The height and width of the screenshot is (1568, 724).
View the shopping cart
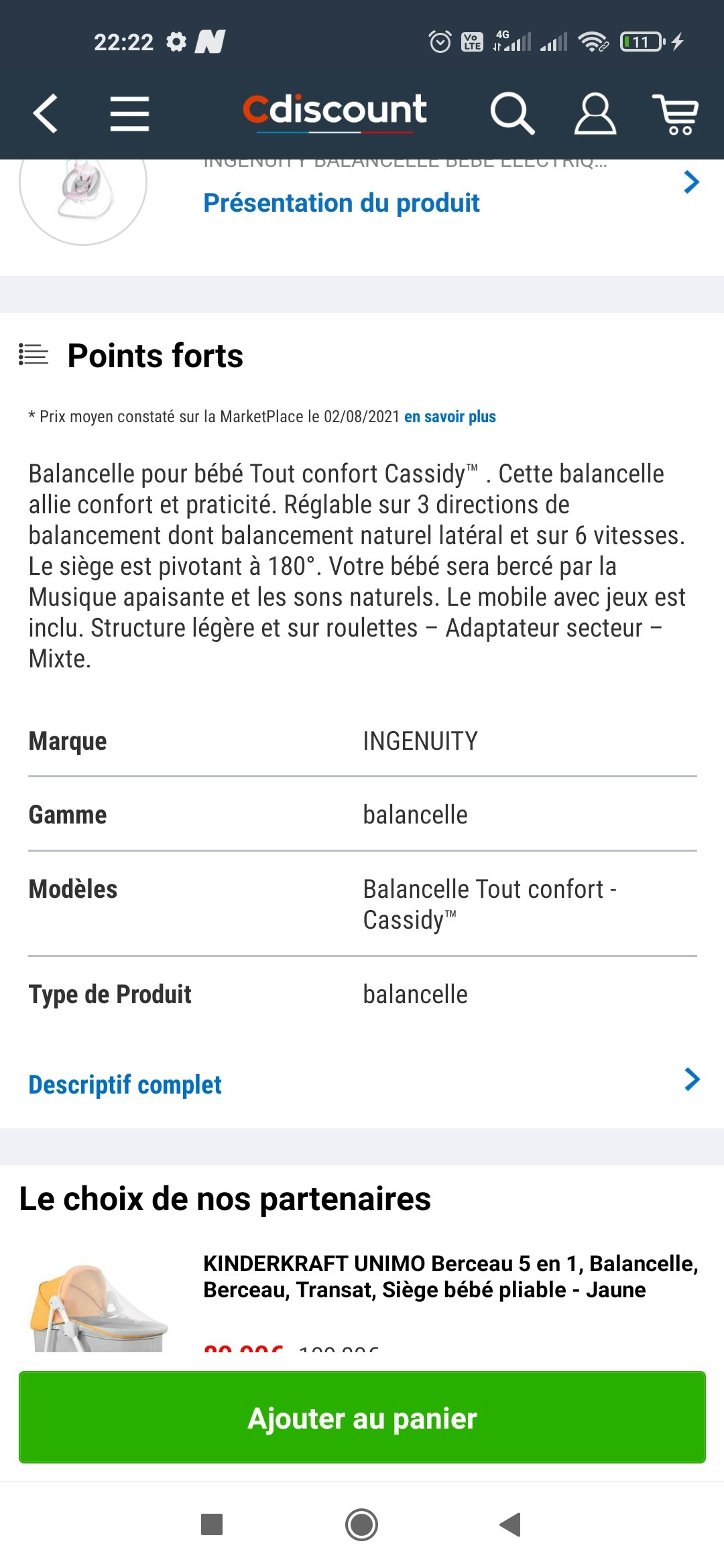[676, 113]
